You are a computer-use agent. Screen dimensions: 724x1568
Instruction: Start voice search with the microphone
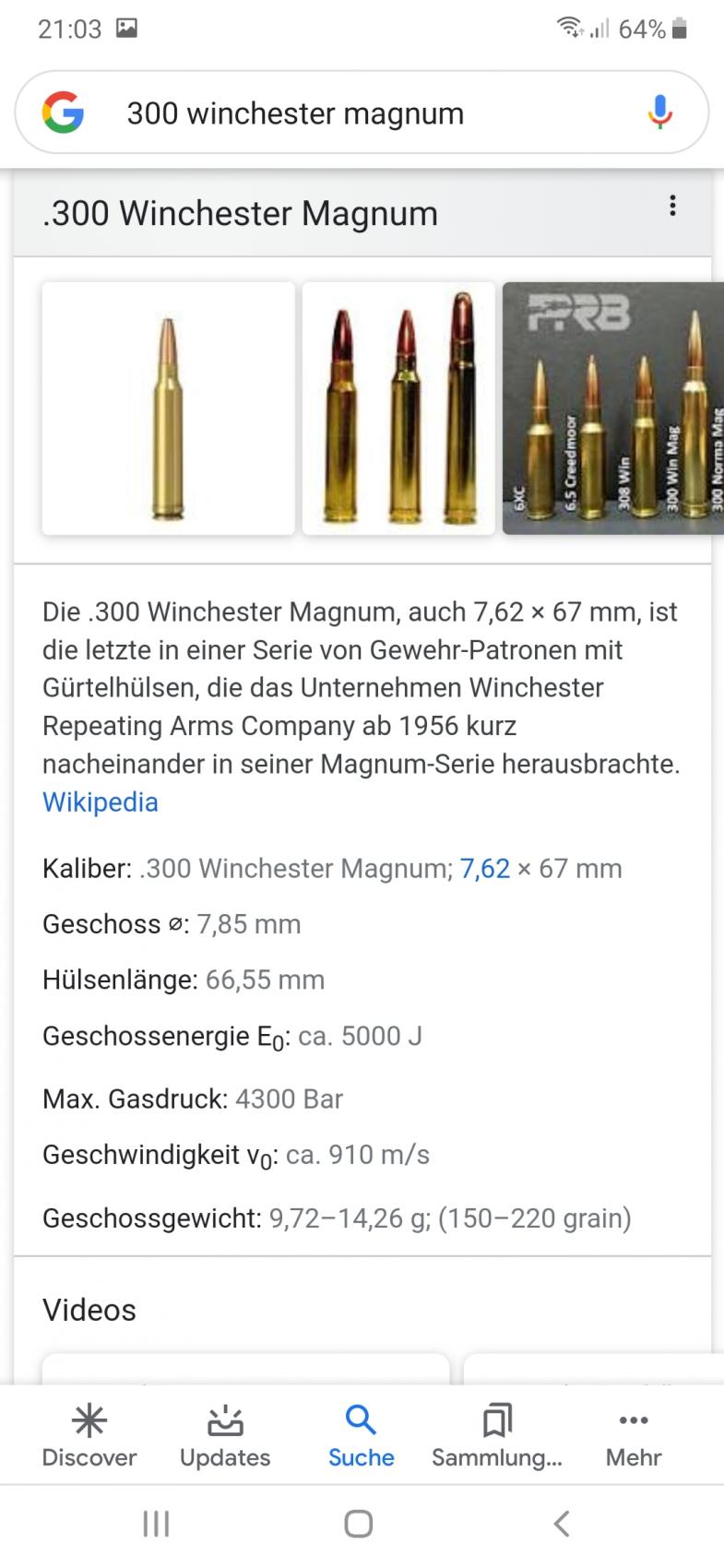(659, 113)
